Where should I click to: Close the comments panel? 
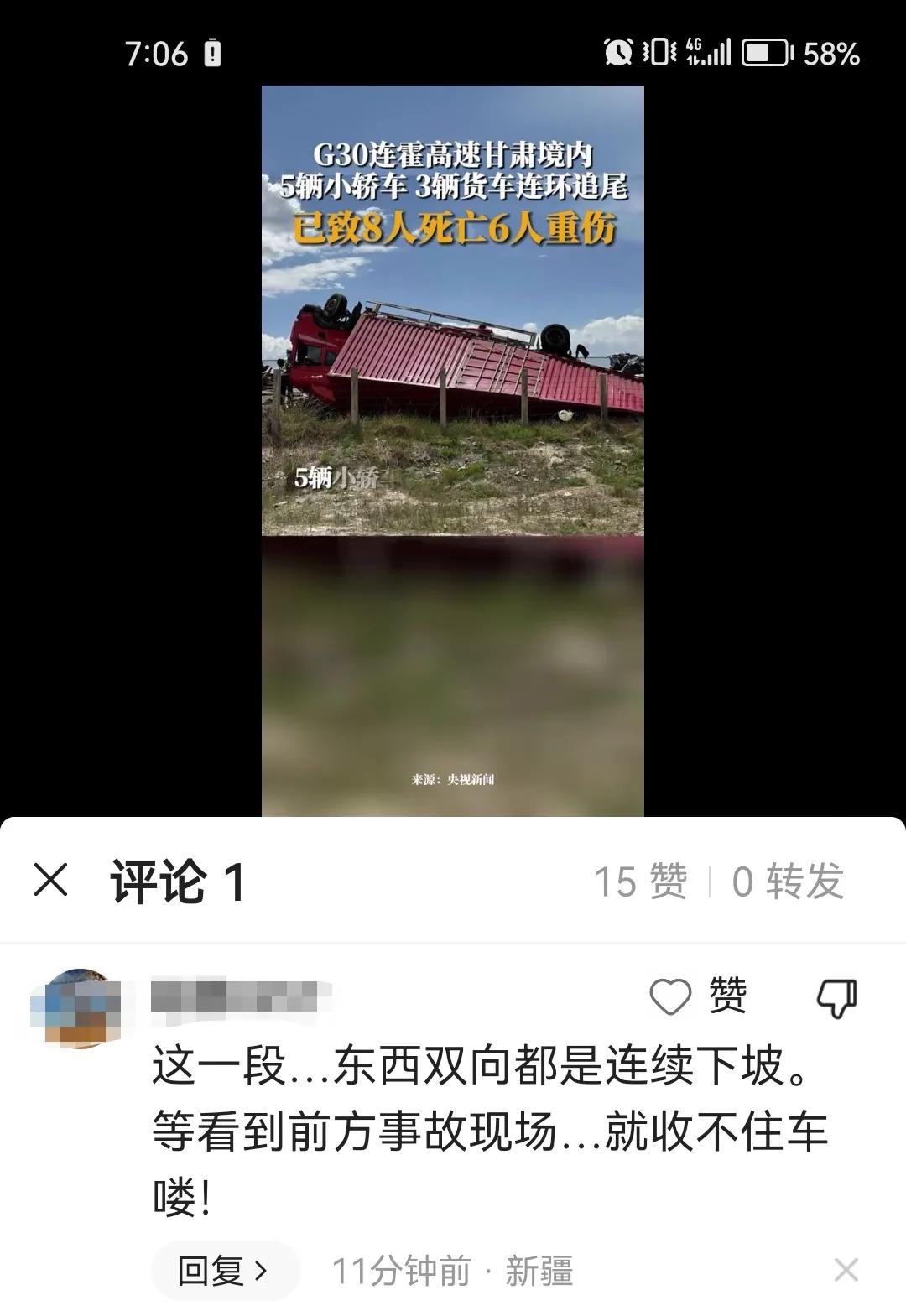pyautogui.click(x=50, y=881)
